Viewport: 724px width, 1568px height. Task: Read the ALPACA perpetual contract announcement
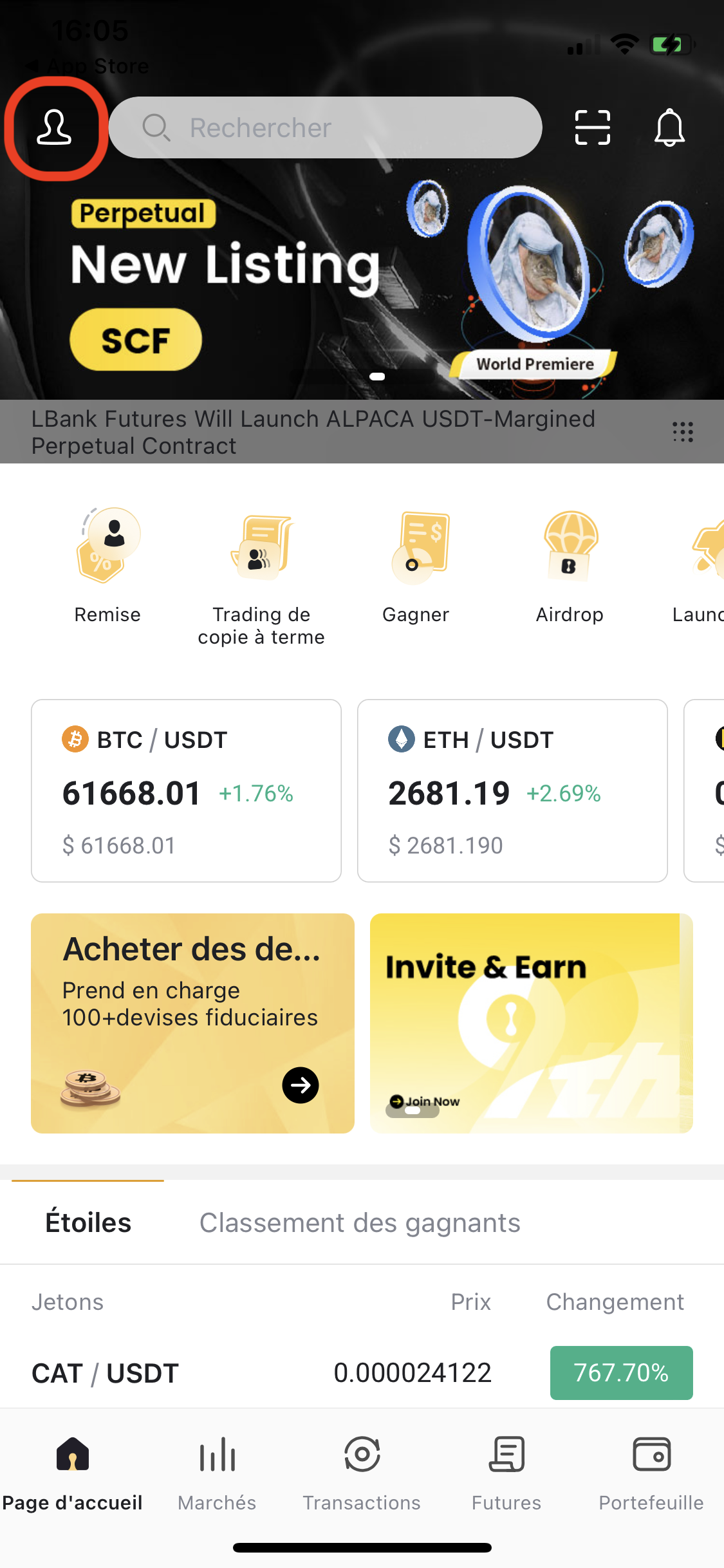tap(313, 432)
